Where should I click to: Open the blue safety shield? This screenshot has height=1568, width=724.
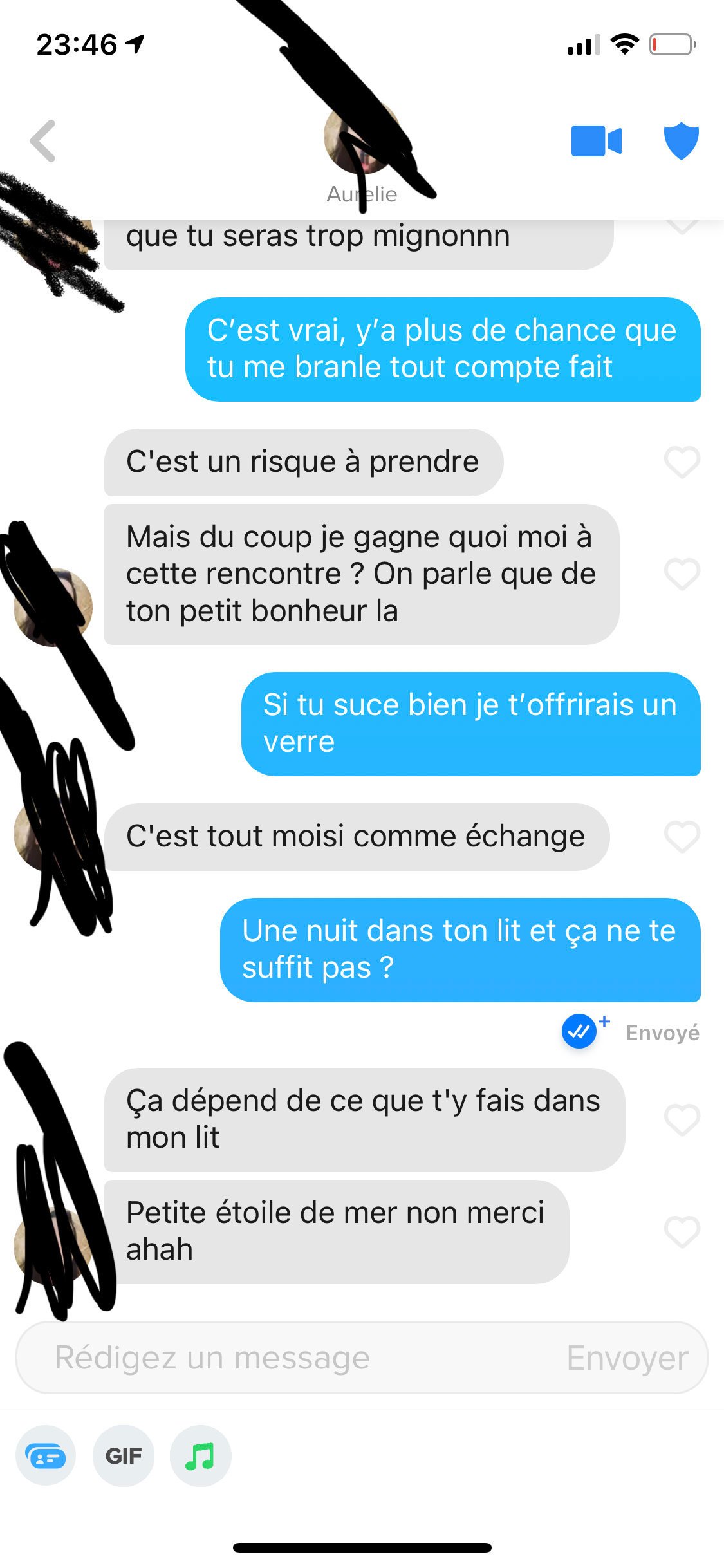coord(681,140)
